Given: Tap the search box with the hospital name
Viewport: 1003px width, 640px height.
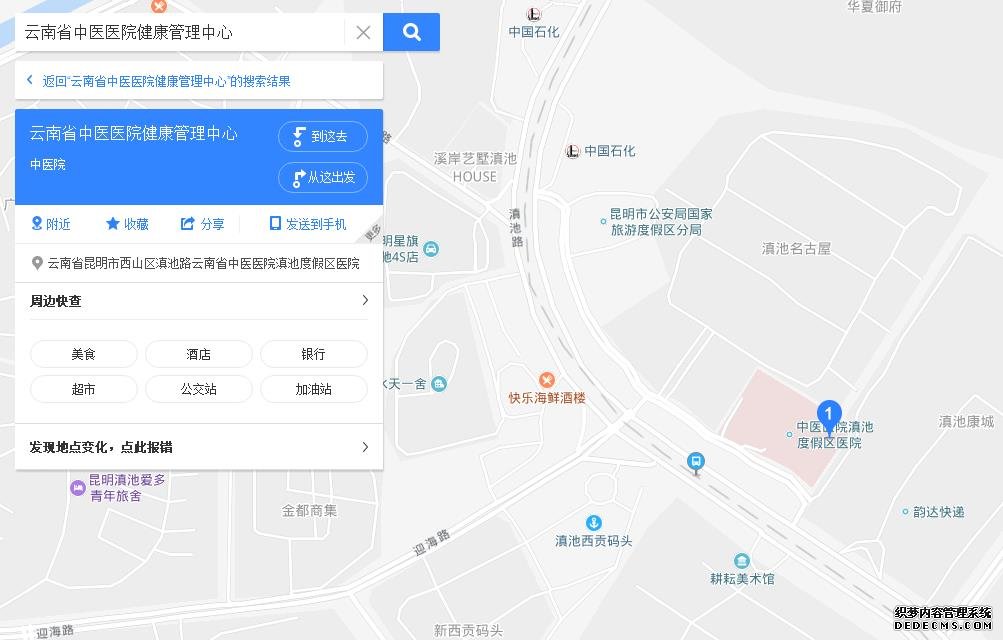Looking at the screenshot, I should coord(180,32).
